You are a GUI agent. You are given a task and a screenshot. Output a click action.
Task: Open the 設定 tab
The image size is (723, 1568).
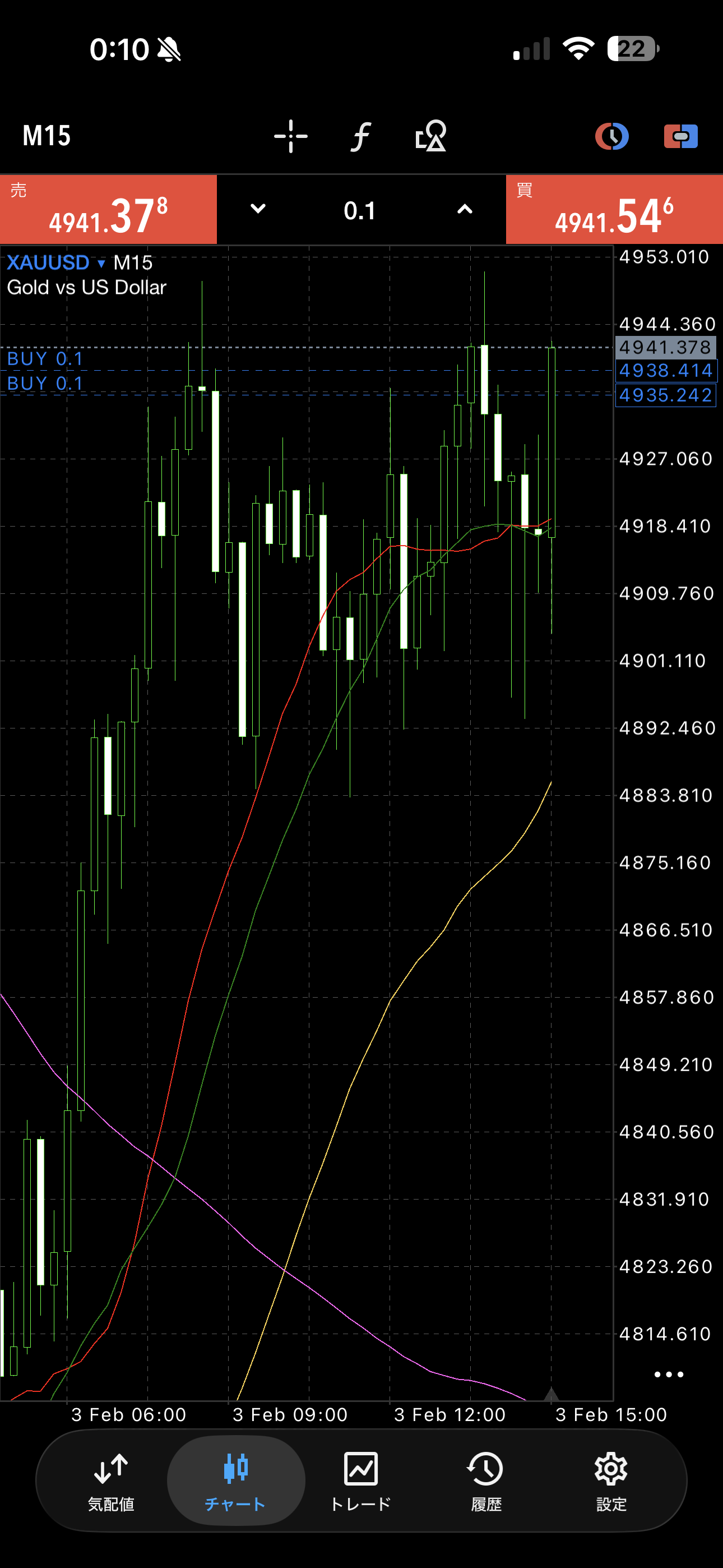(x=611, y=1481)
